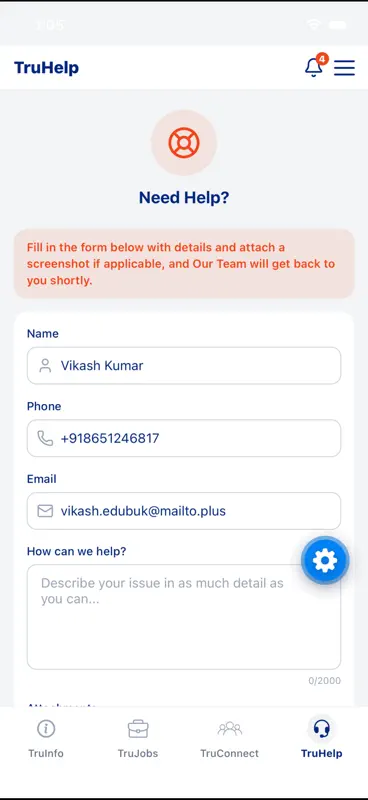Go to the TruJobs tab
The height and width of the screenshot is (800, 368).
[x=138, y=738]
